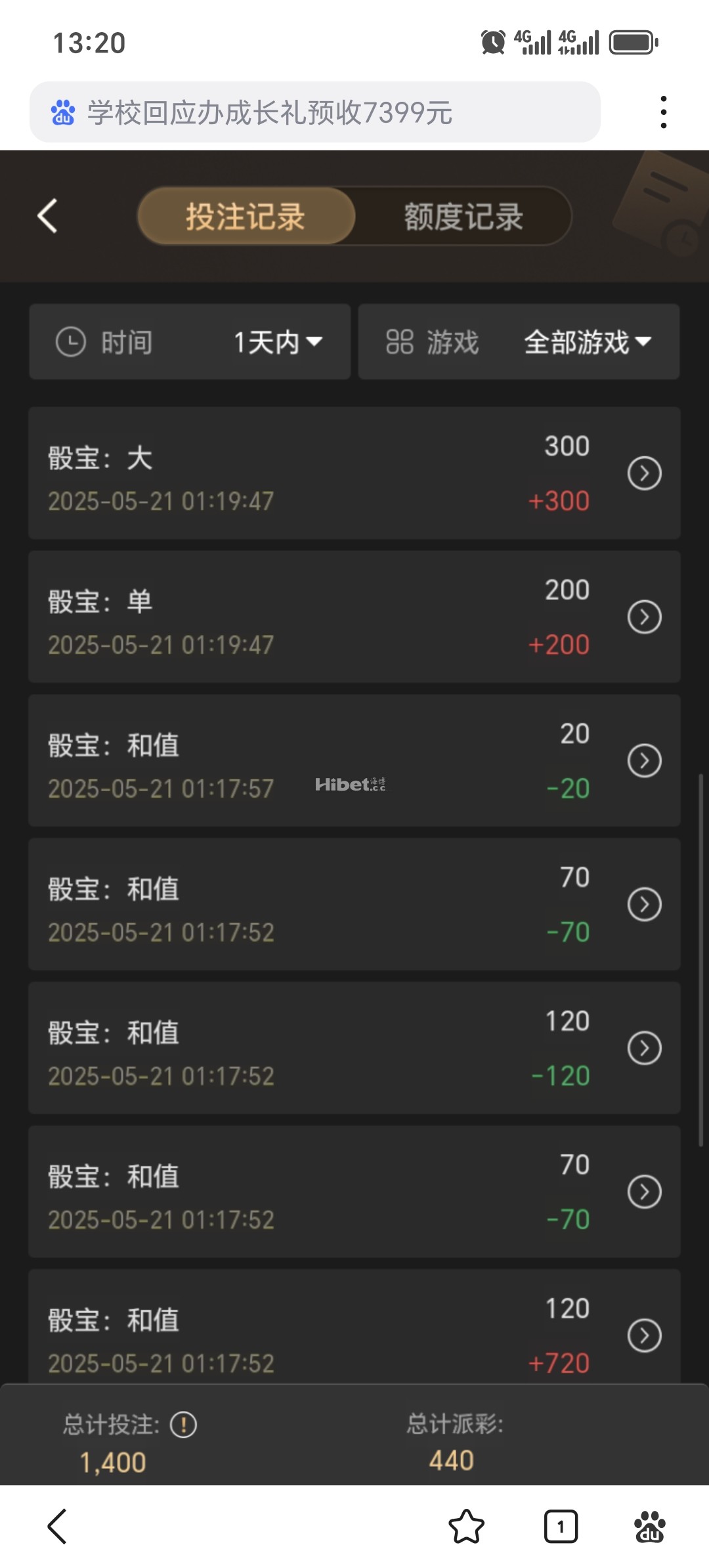Select the 投注记录 tab
The width and height of the screenshot is (709, 1568).
click(246, 216)
